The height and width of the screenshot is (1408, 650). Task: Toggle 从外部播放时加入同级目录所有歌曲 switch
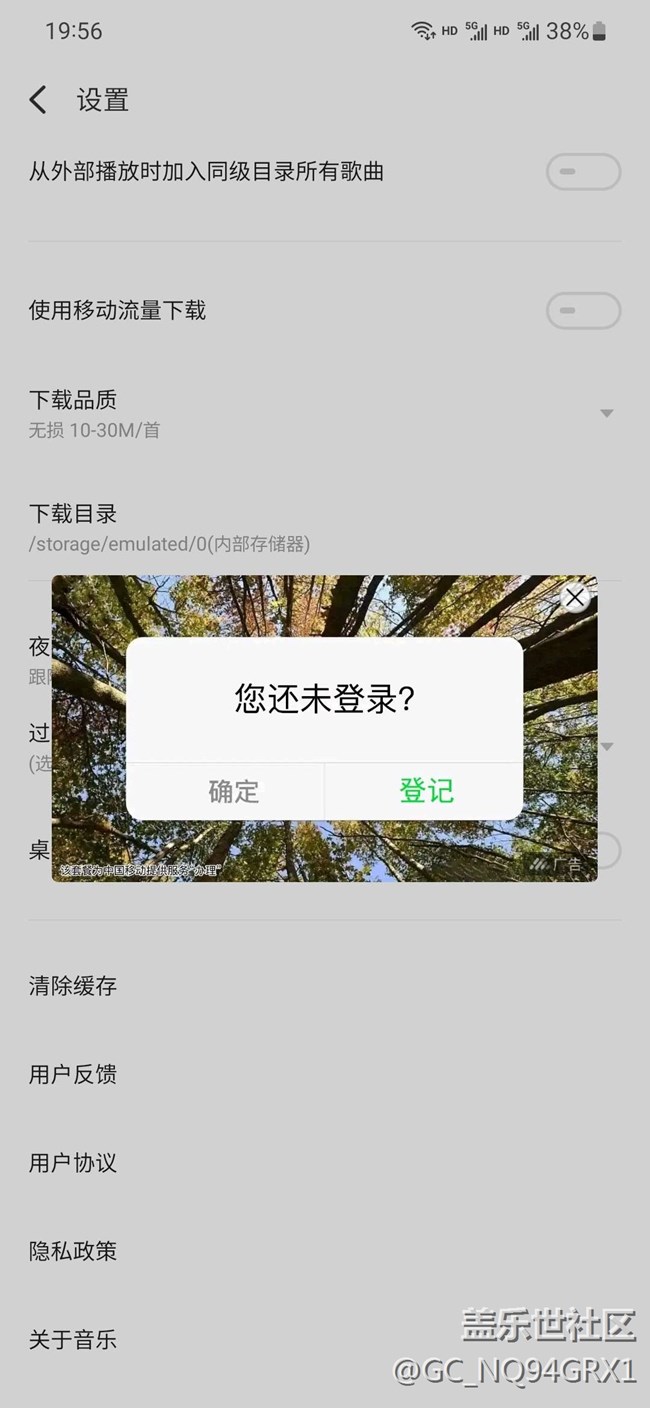tap(583, 172)
